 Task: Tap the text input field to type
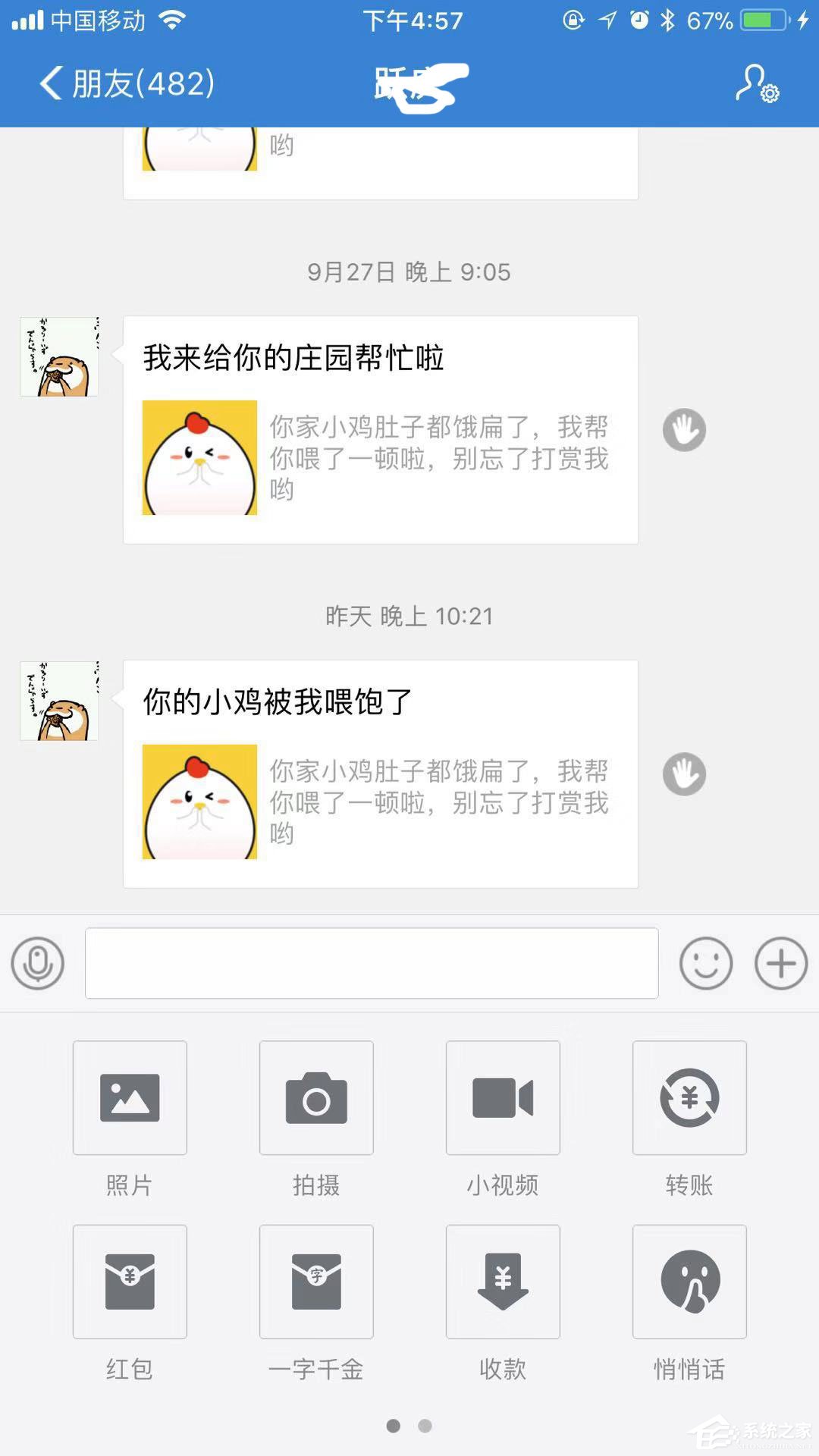[372, 964]
